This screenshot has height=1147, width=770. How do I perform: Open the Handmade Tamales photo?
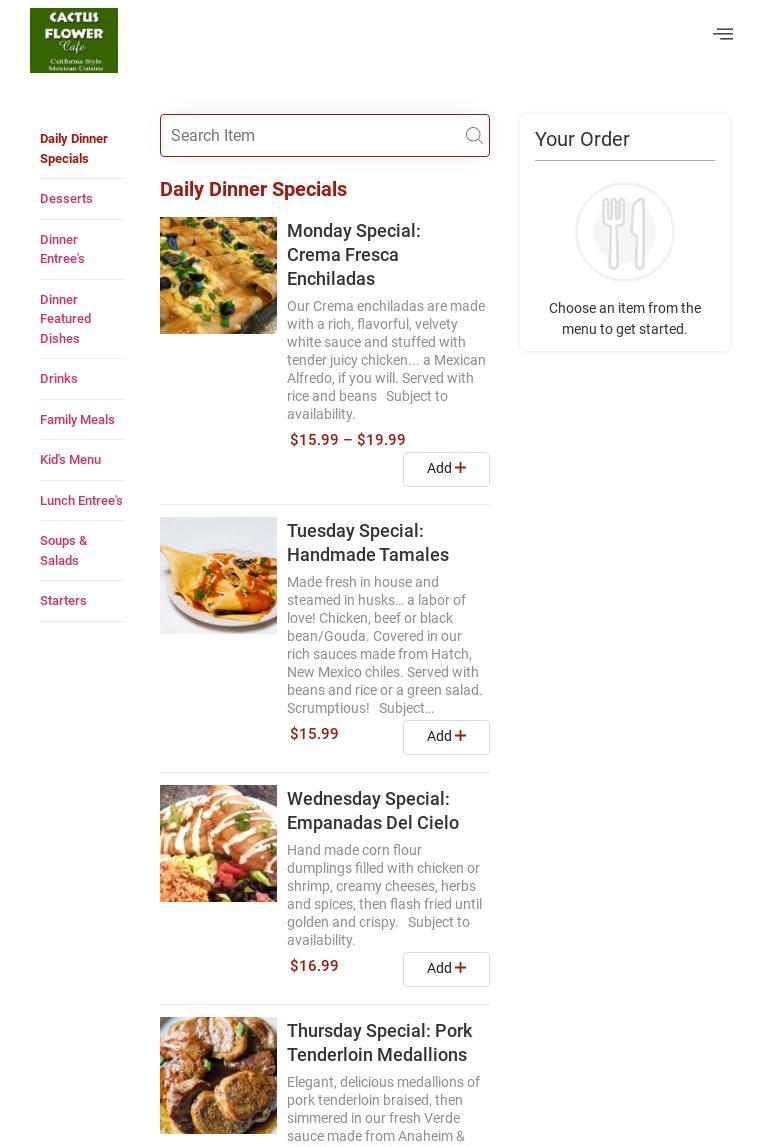[218, 575]
